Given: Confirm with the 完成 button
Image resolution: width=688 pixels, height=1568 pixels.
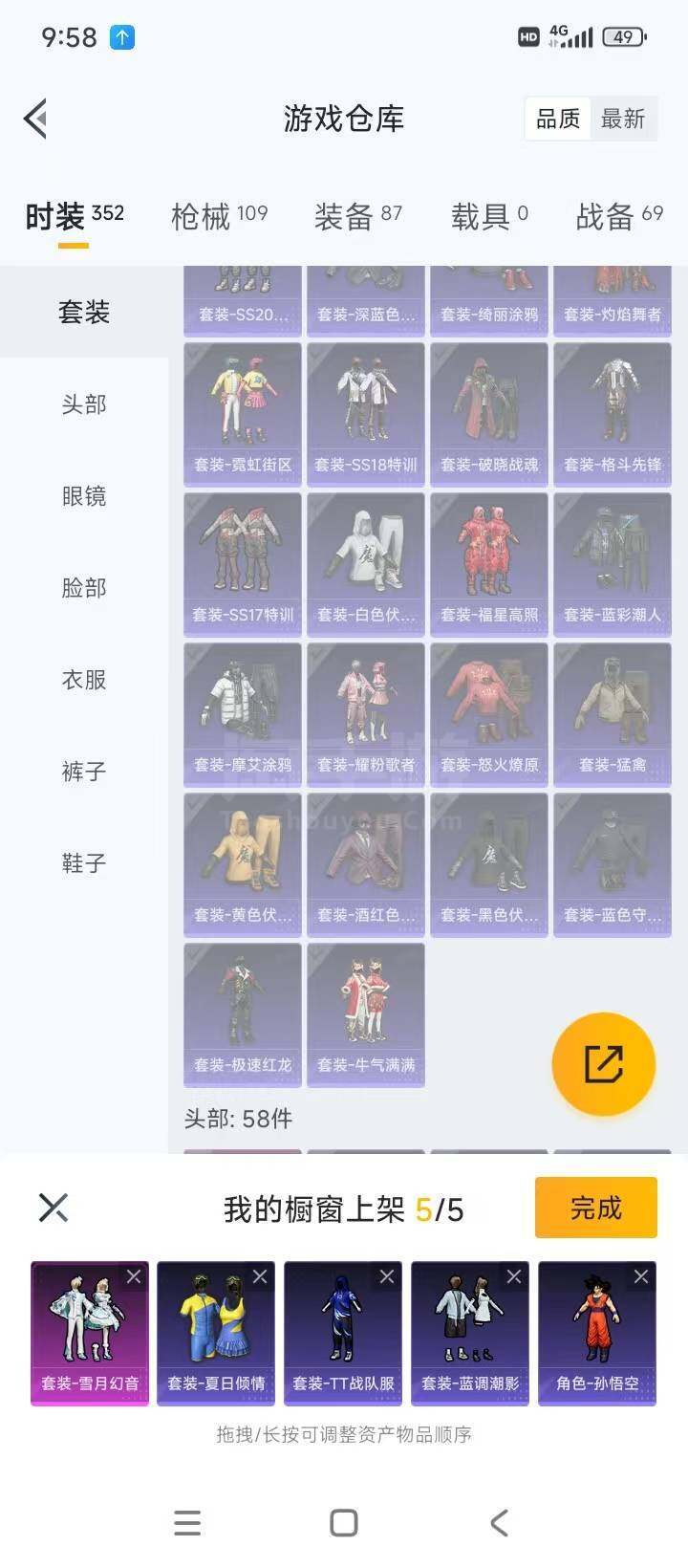Looking at the screenshot, I should (x=595, y=1209).
